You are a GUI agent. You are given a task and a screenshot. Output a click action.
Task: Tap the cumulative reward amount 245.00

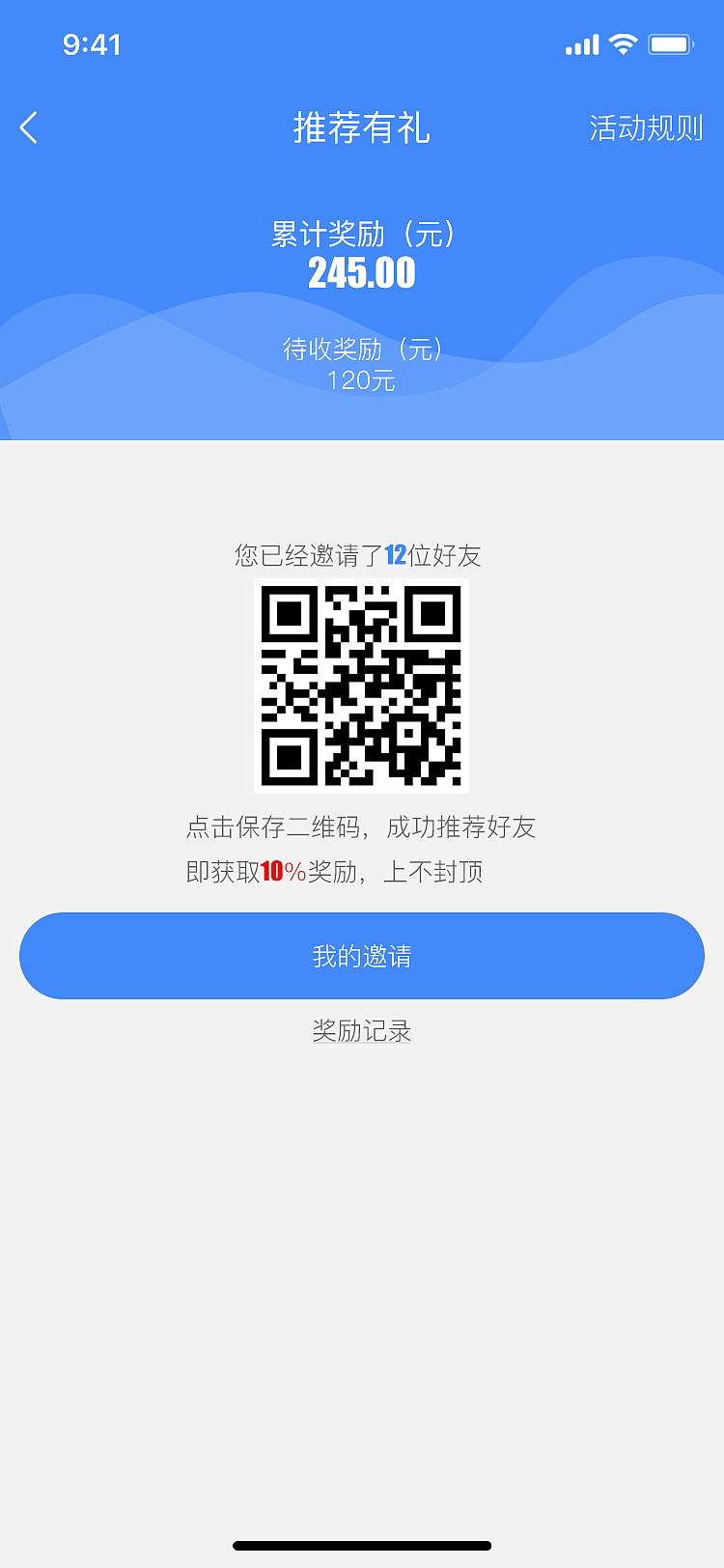click(x=361, y=274)
